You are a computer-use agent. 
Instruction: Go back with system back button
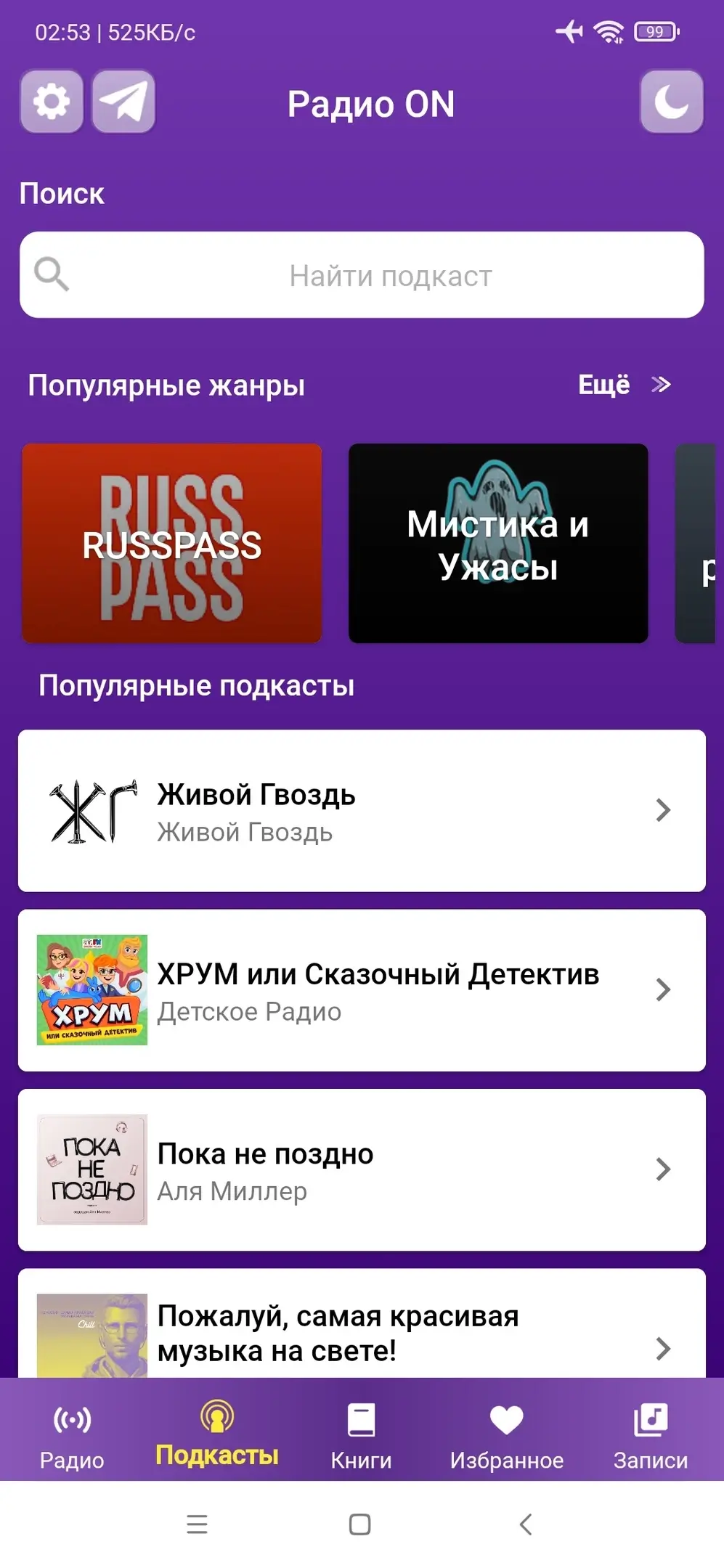526,1524
